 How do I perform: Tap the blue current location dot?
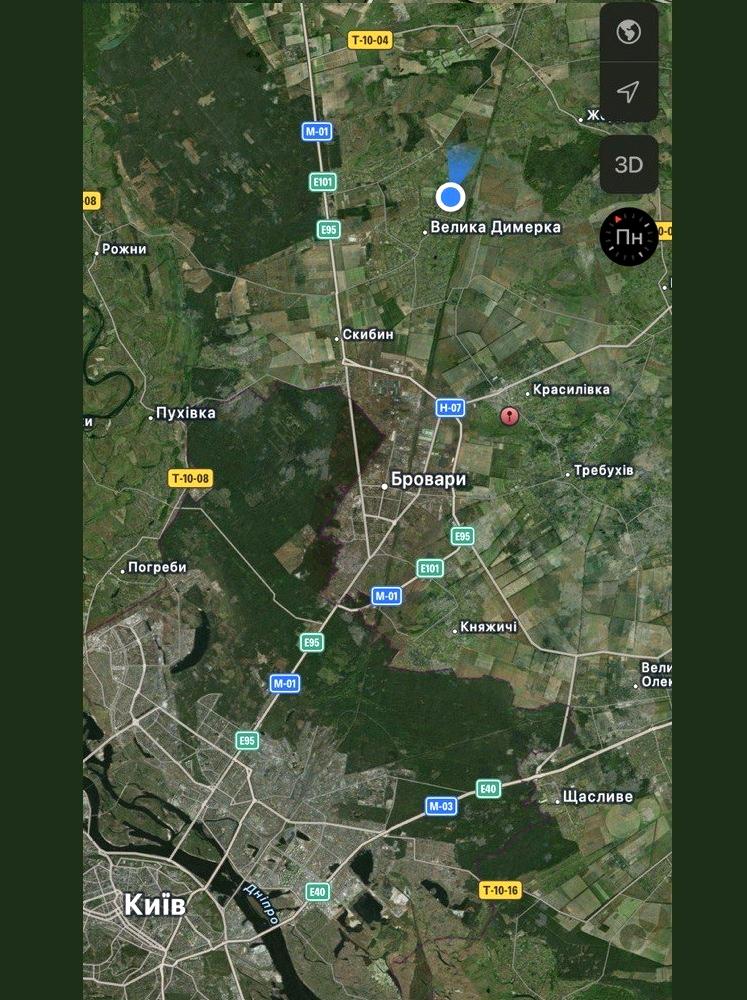[452, 197]
